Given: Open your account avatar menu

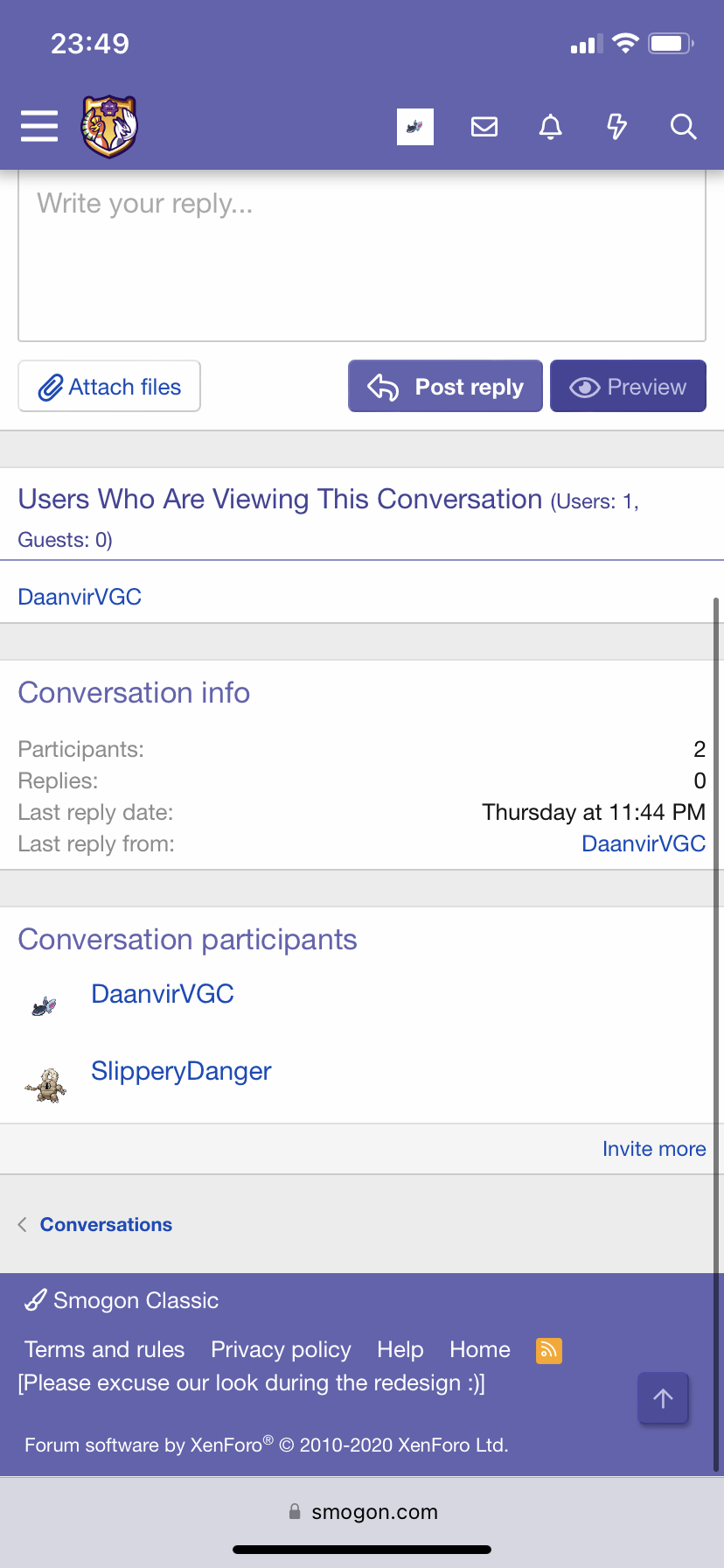Looking at the screenshot, I should [415, 127].
